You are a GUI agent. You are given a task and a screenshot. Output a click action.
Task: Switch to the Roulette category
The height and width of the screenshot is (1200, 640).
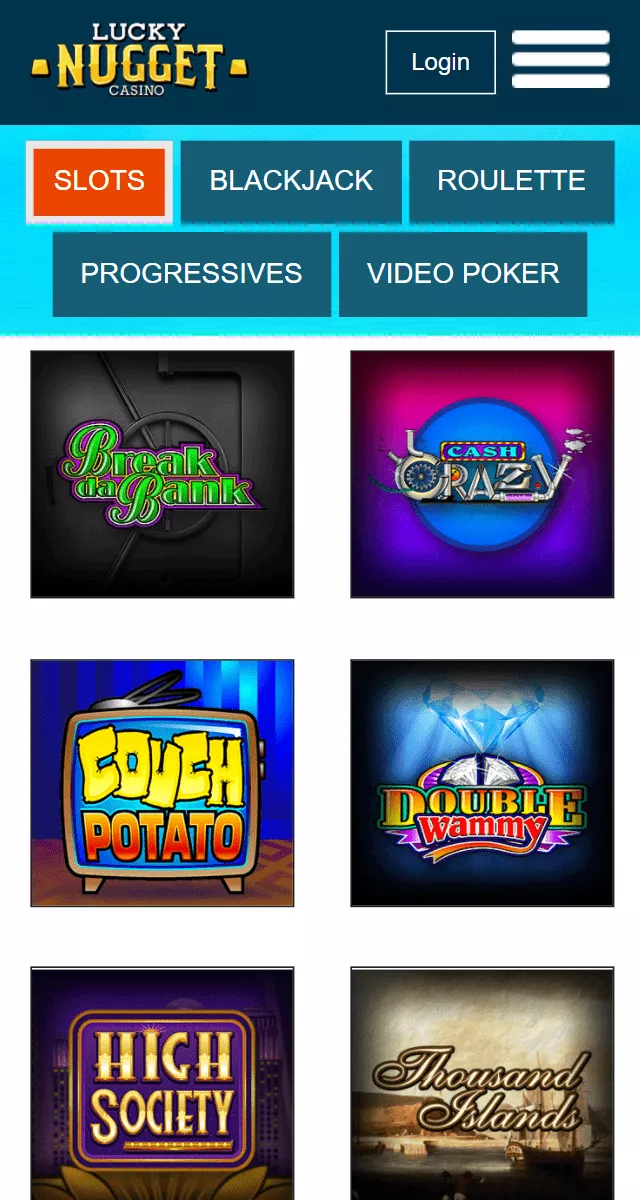(x=511, y=181)
